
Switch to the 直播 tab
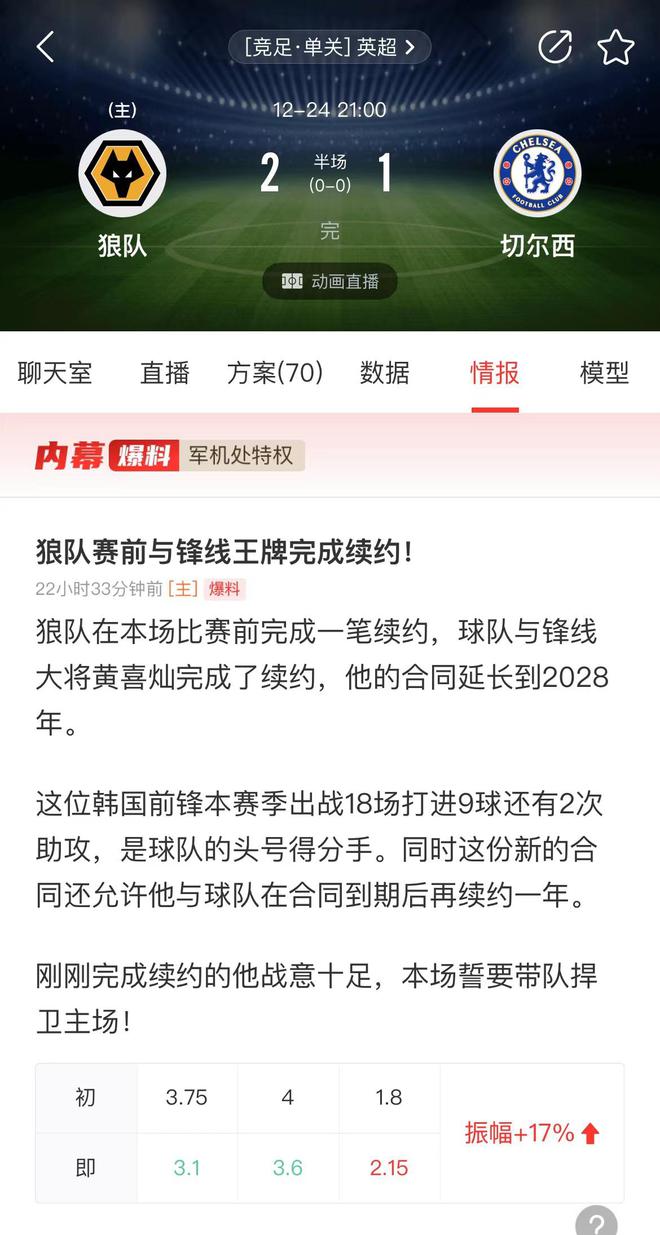(165, 373)
